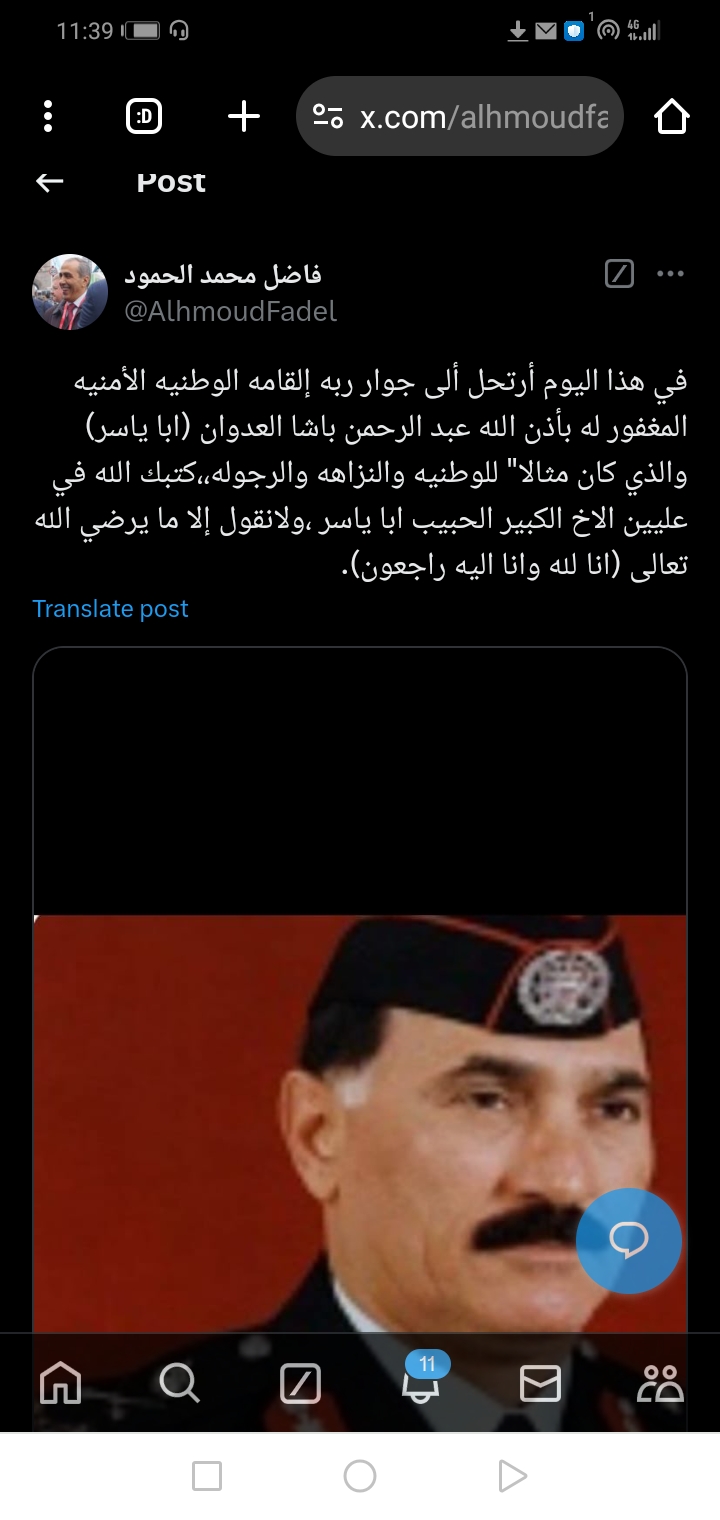Open the post's more options menu

(670, 273)
